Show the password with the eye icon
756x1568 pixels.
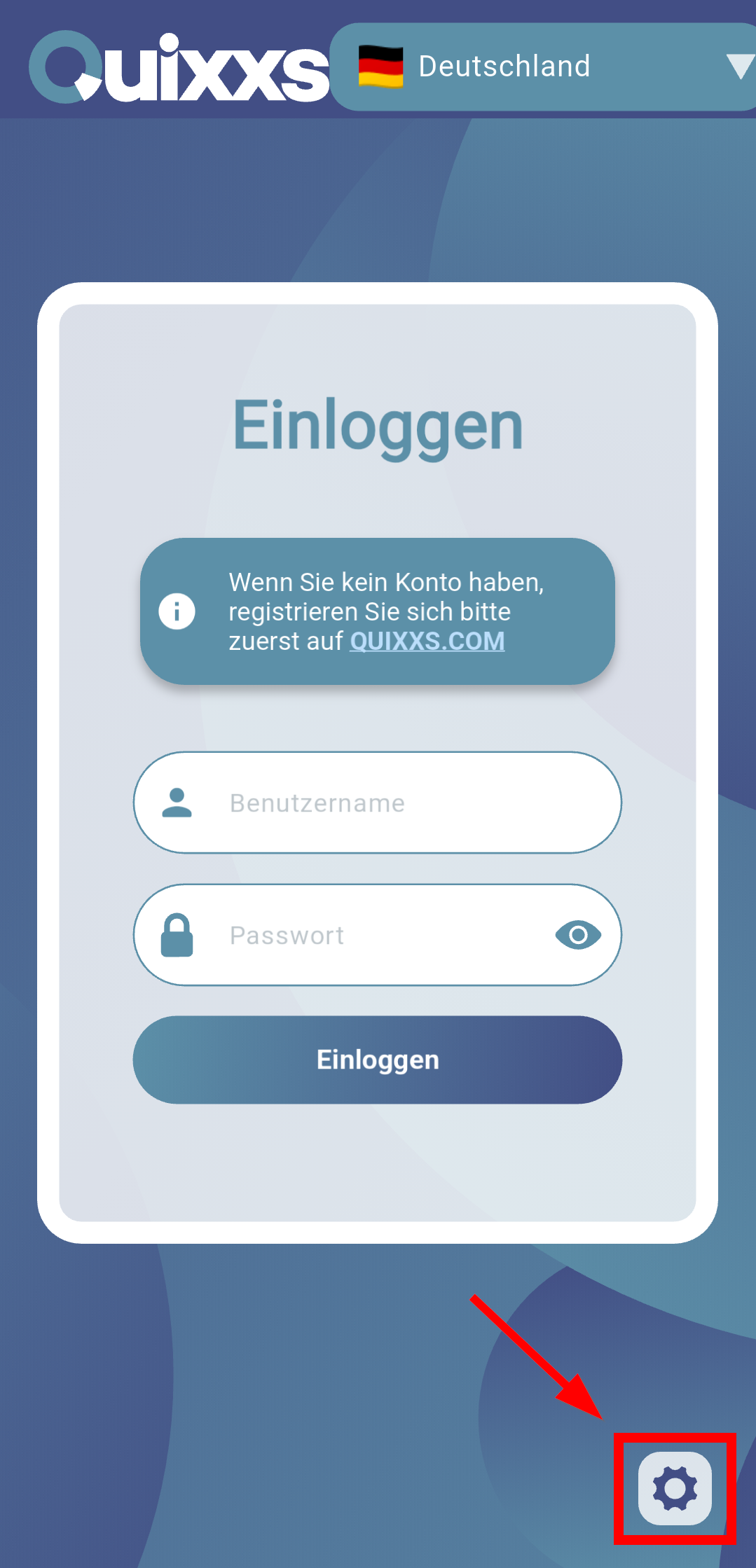click(578, 936)
